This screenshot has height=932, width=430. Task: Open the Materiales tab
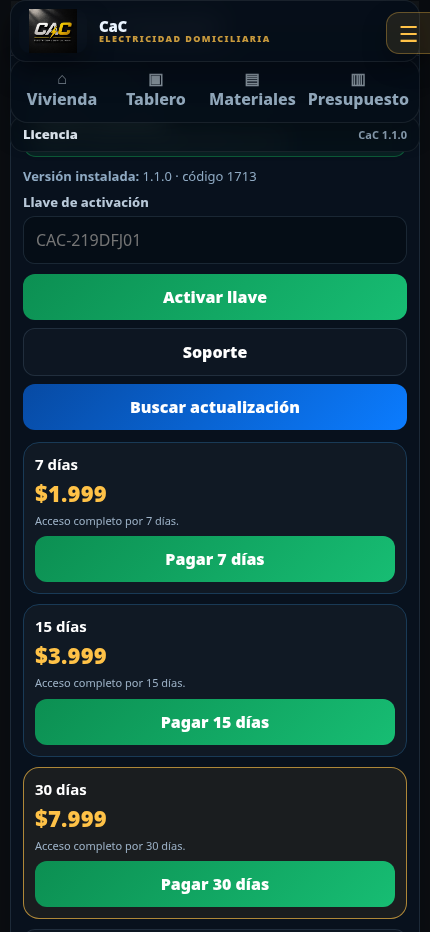(252, 91)
